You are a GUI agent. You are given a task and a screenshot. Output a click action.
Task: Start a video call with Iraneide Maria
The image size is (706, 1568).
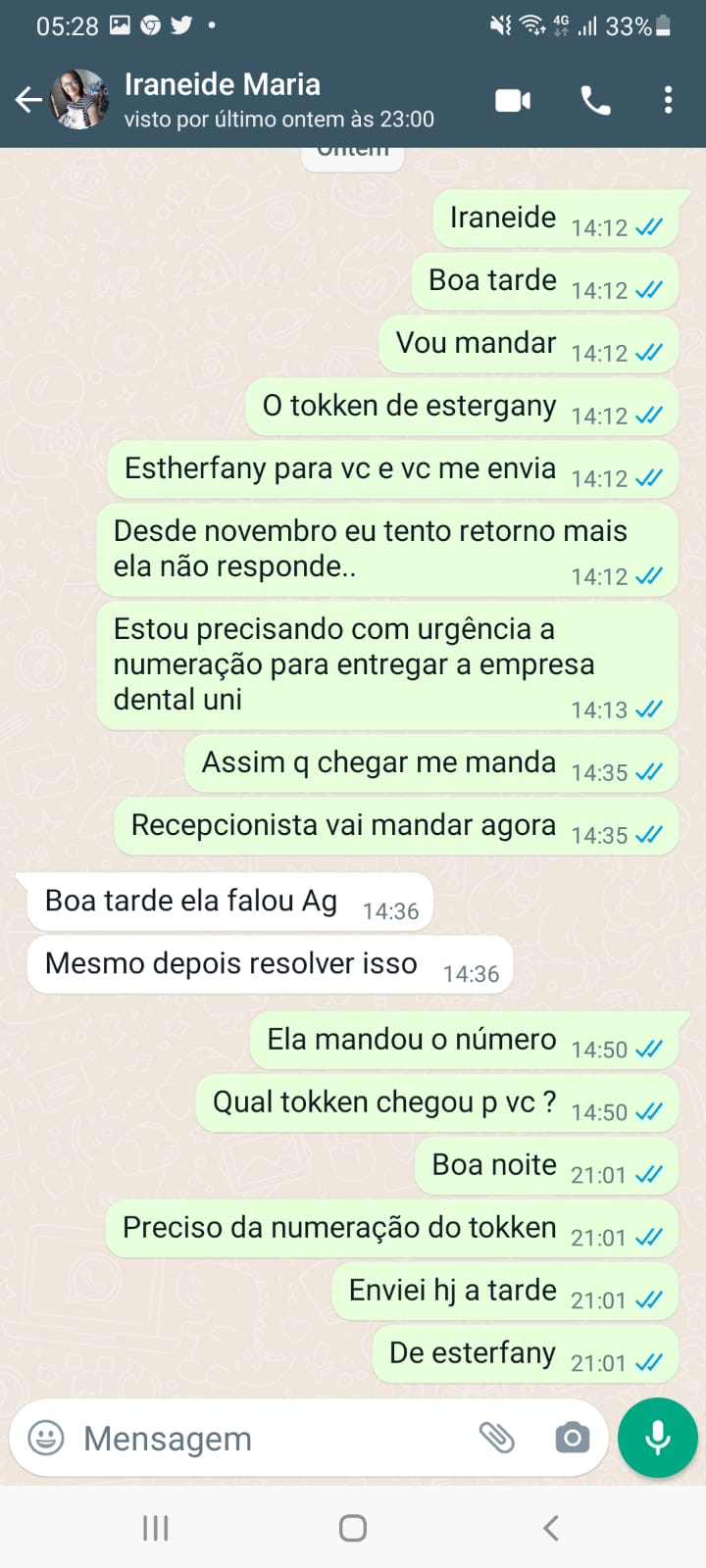click(x=513, y=100)
